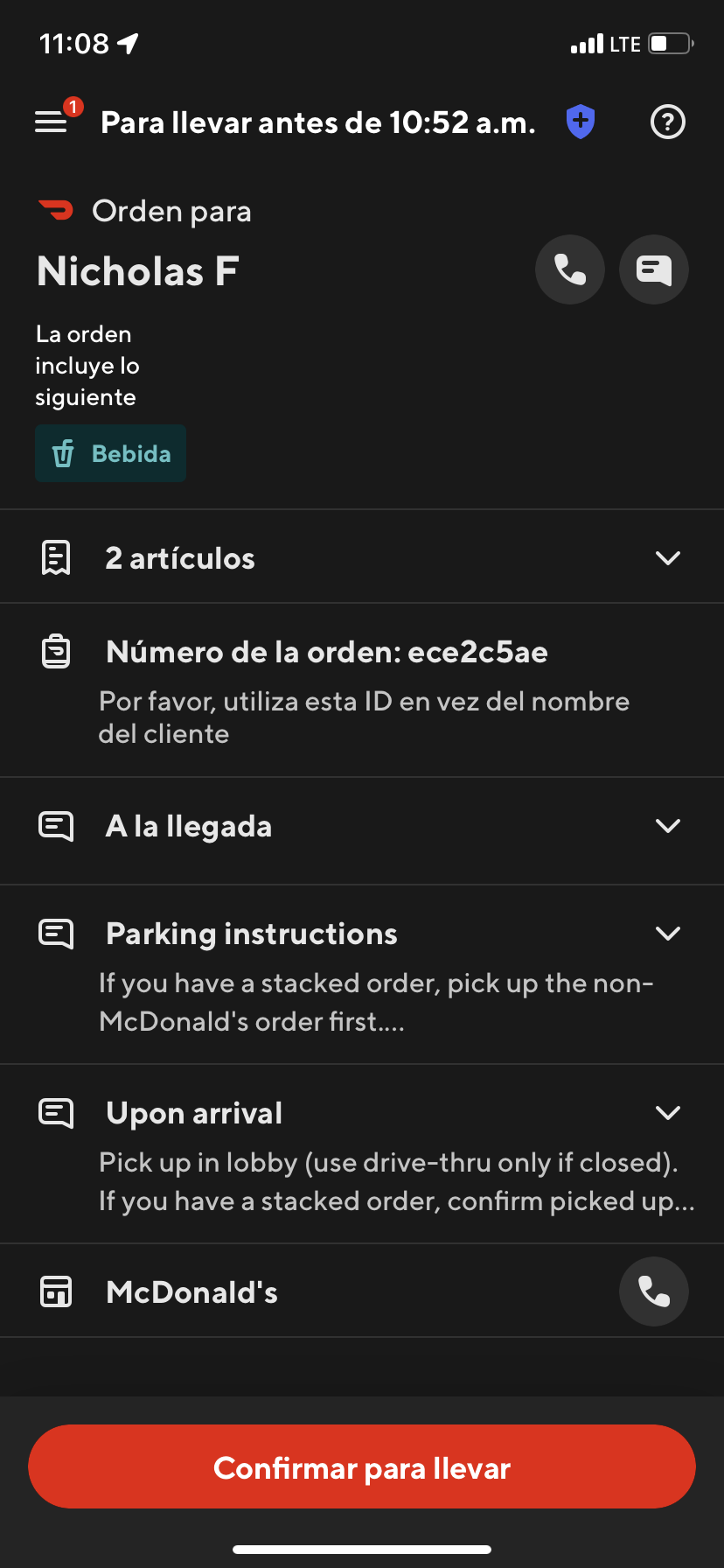
Task: Tap Confirmar para llevar button
Action: 362,1466
